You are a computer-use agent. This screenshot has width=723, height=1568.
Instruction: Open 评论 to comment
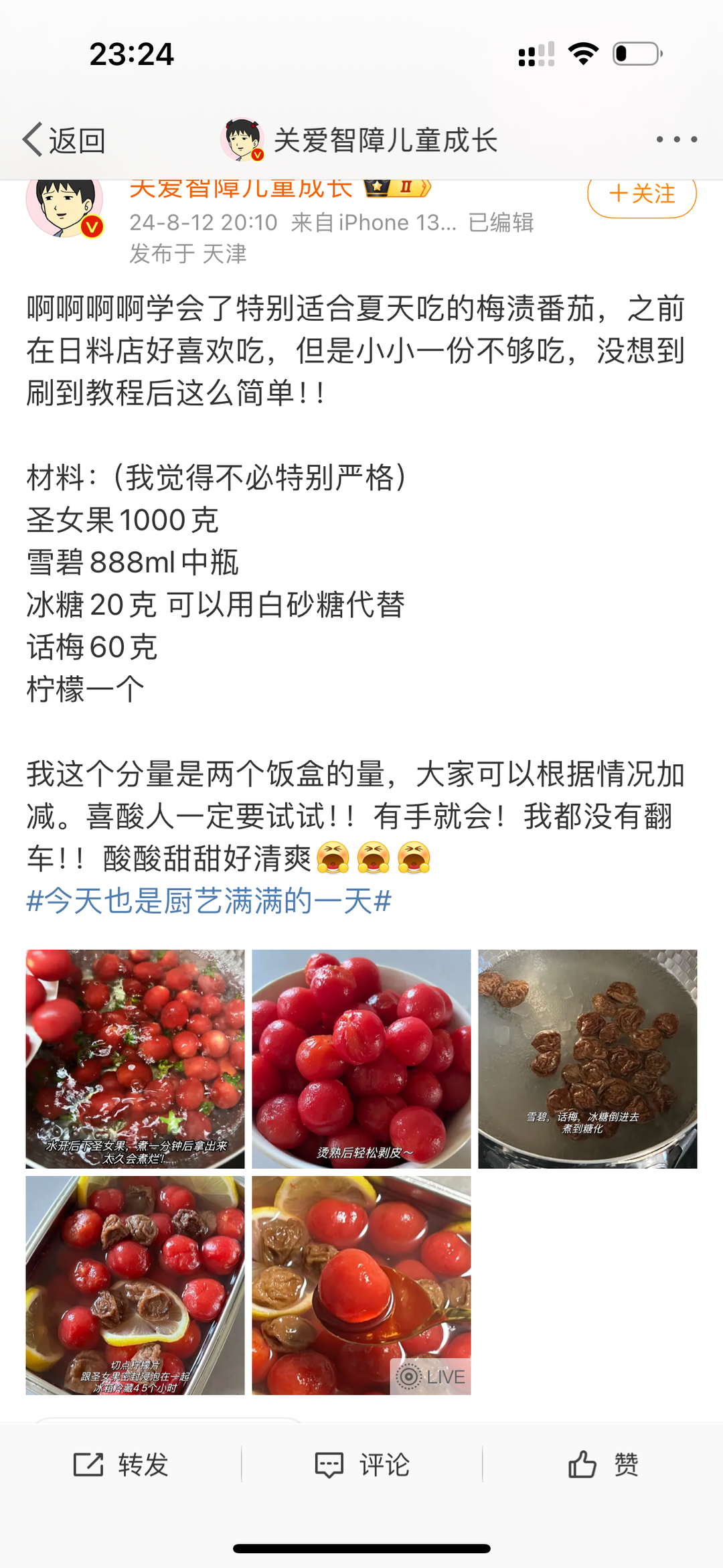click(x=361, y=1465)
